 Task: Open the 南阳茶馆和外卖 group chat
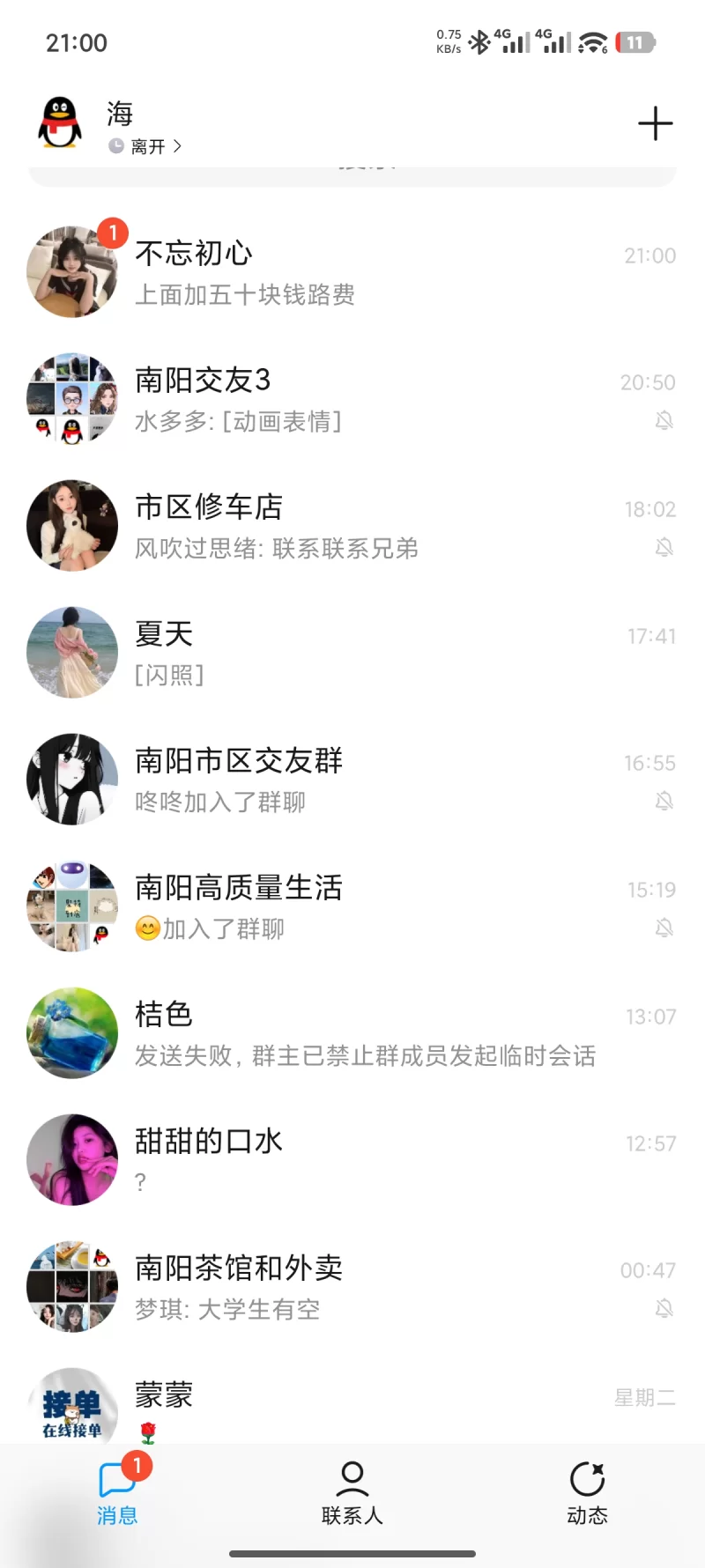point(352,1287)
